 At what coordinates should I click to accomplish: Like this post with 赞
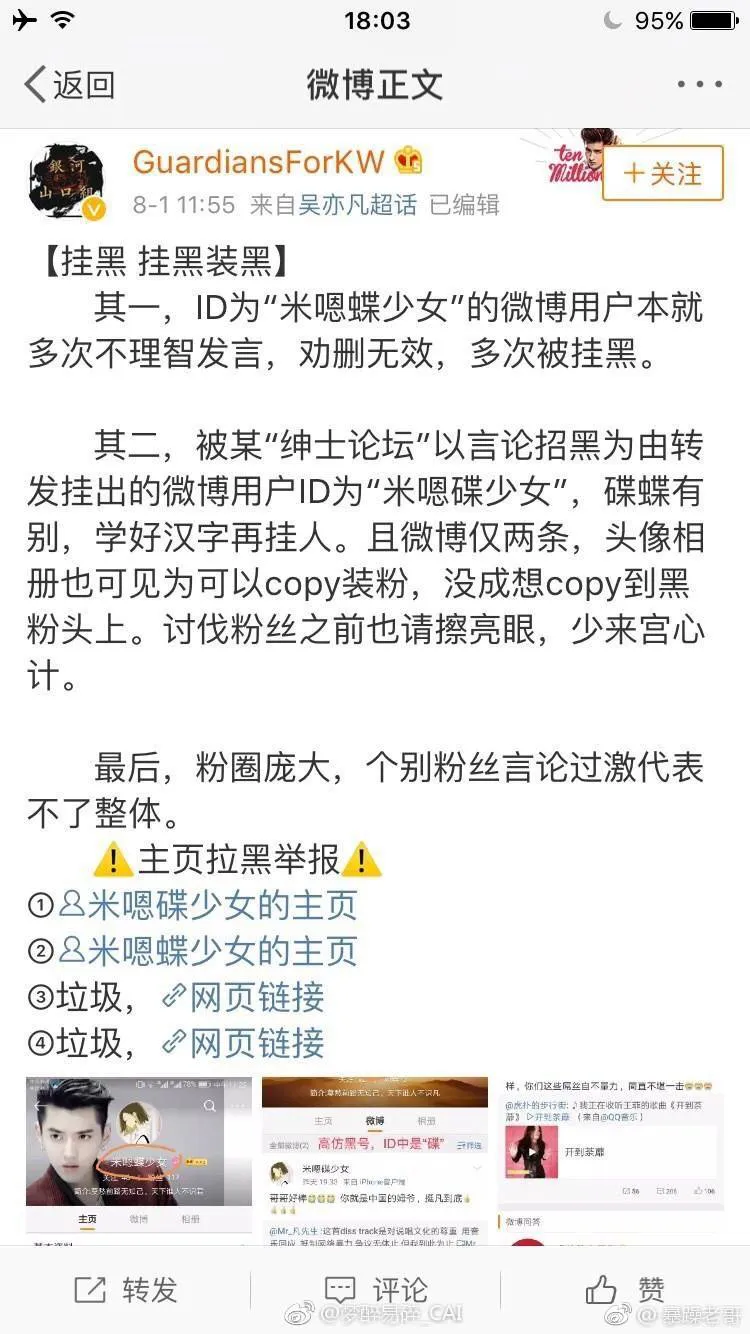coord(625,1290)
